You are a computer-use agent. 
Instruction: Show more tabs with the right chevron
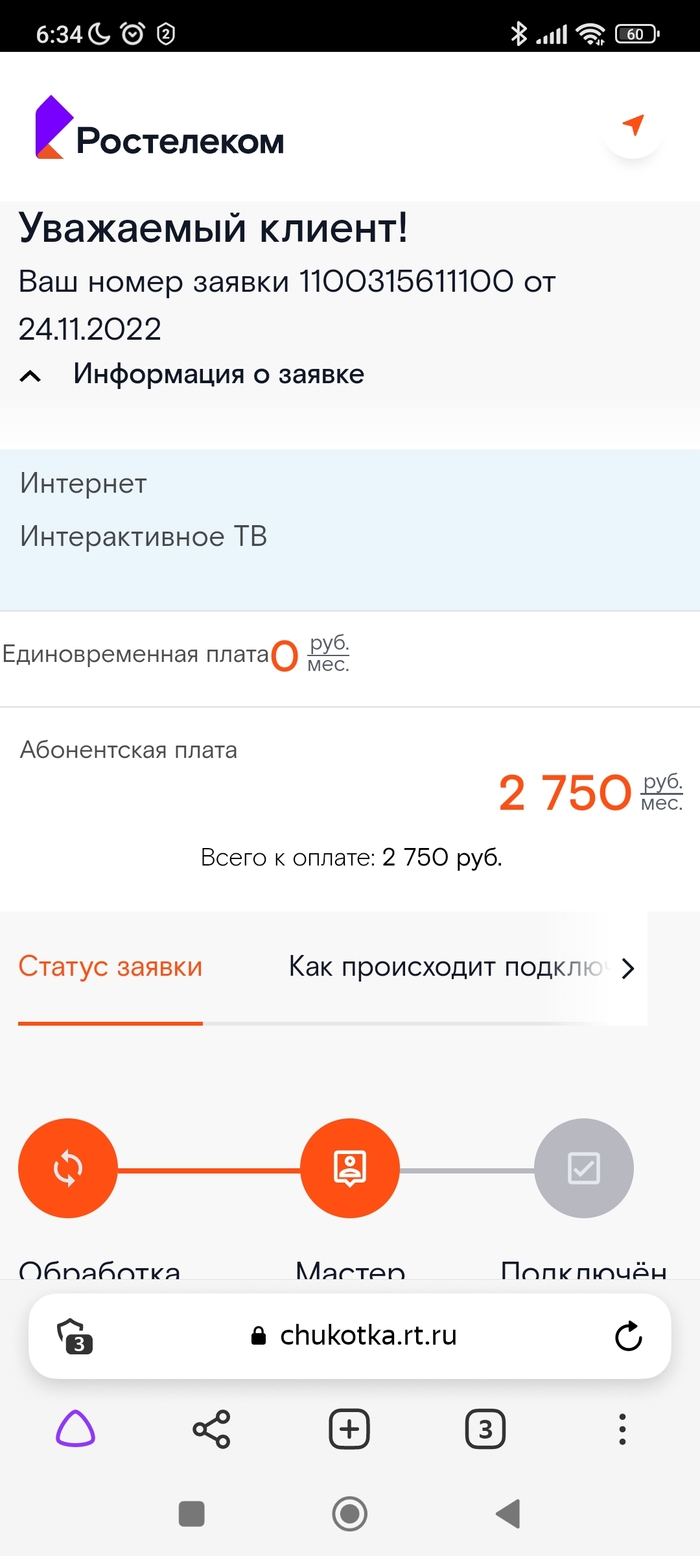point(627,968)
